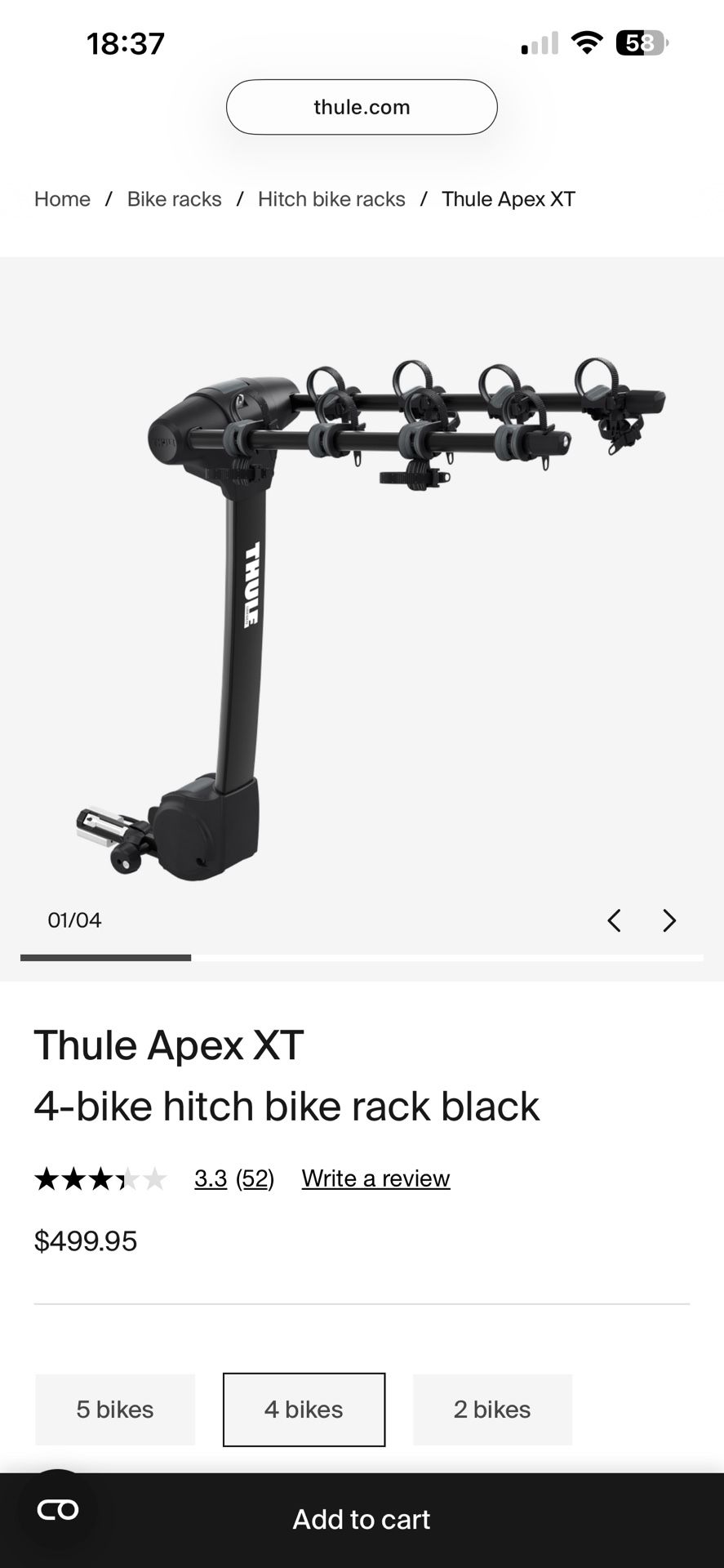The image size is (724, 1568).
Task: Tap the 01/04 image counter
Action: point(73,920)
